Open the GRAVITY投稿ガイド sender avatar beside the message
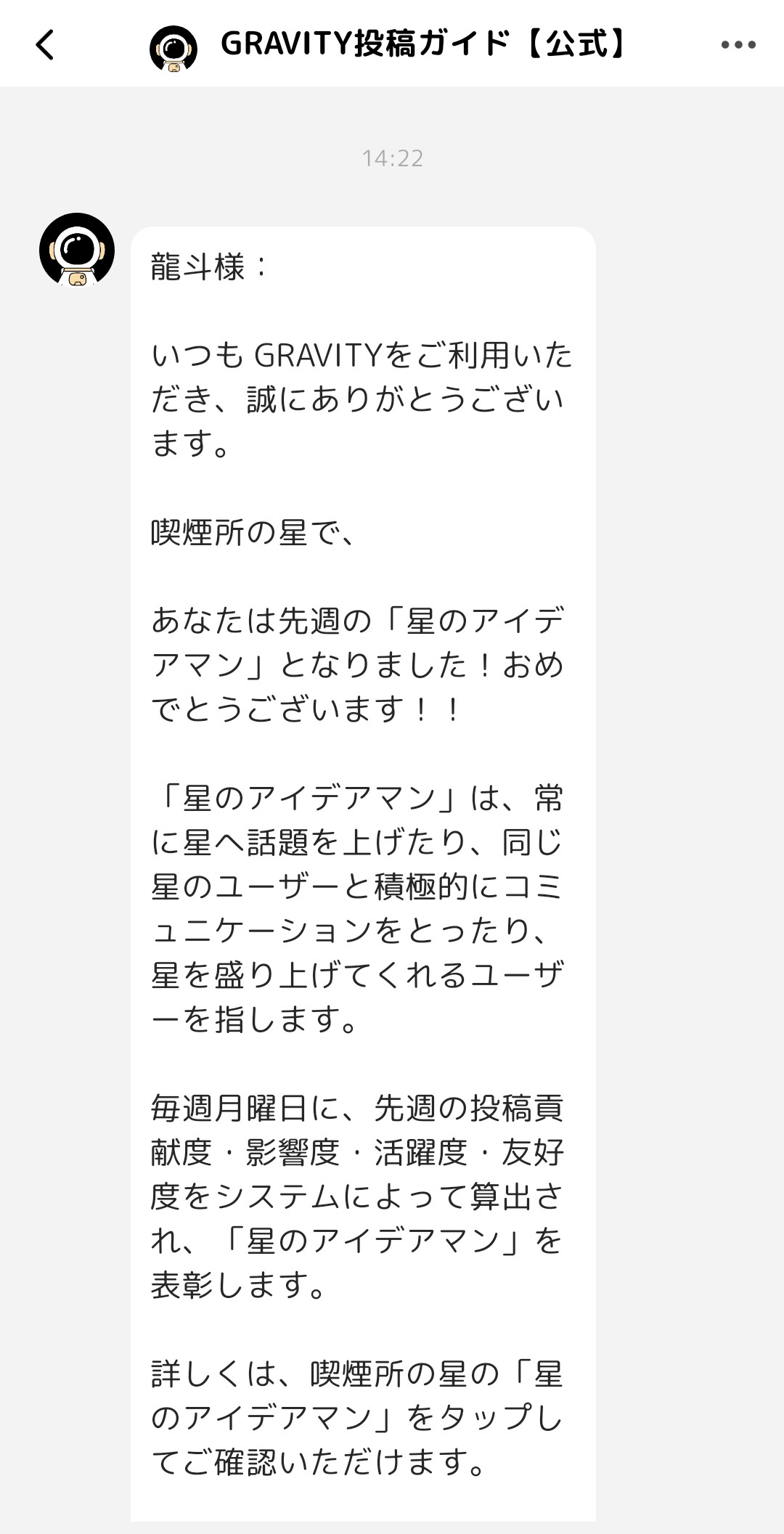 (77, 250)
